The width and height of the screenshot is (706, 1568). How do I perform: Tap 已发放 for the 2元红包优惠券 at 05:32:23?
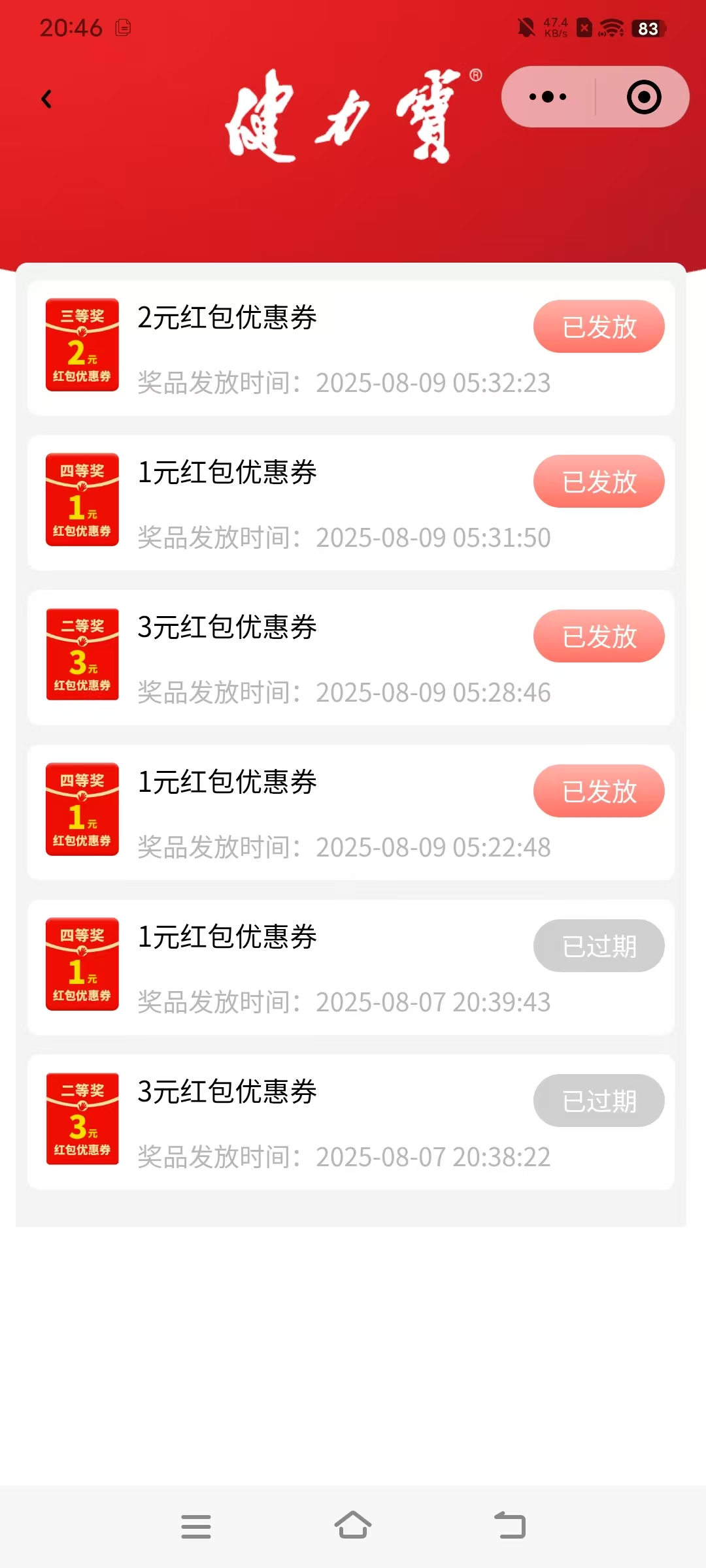click(599, 327)
